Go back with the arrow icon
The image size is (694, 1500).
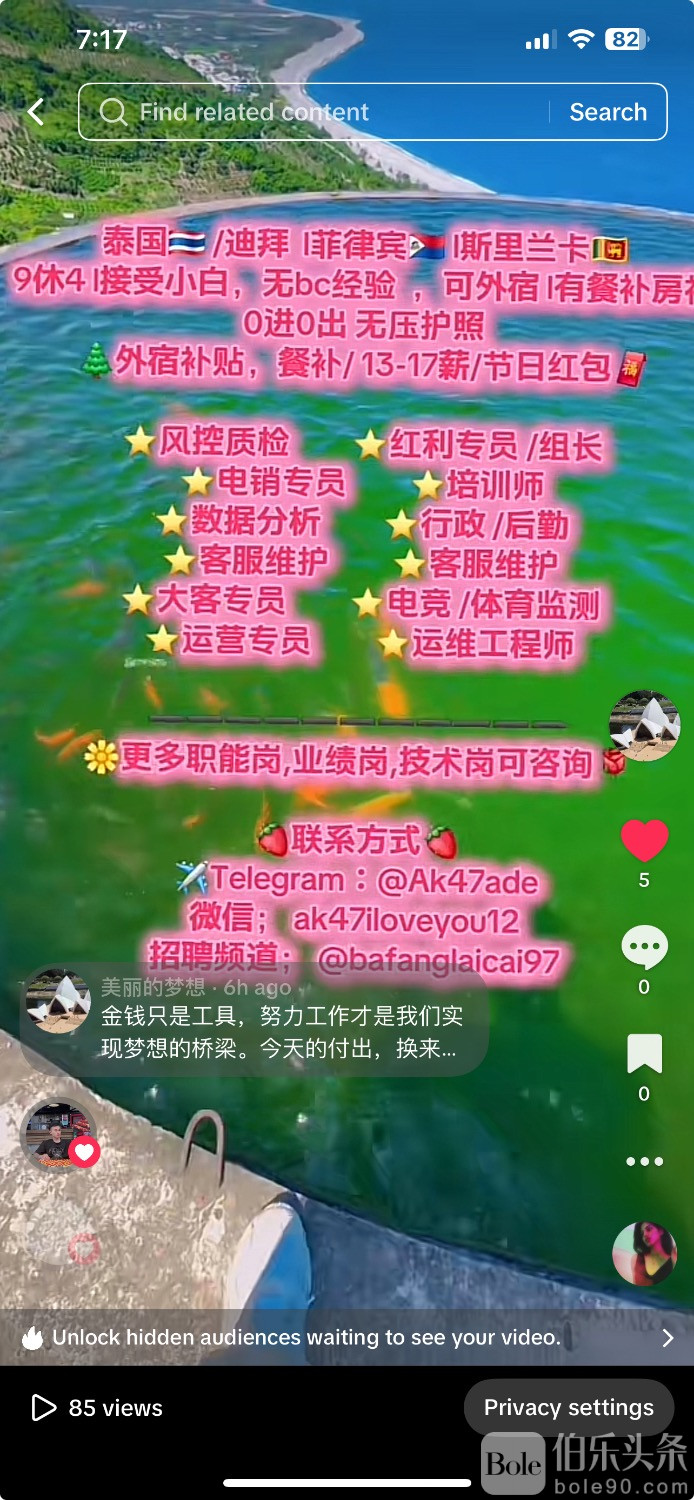36,112
